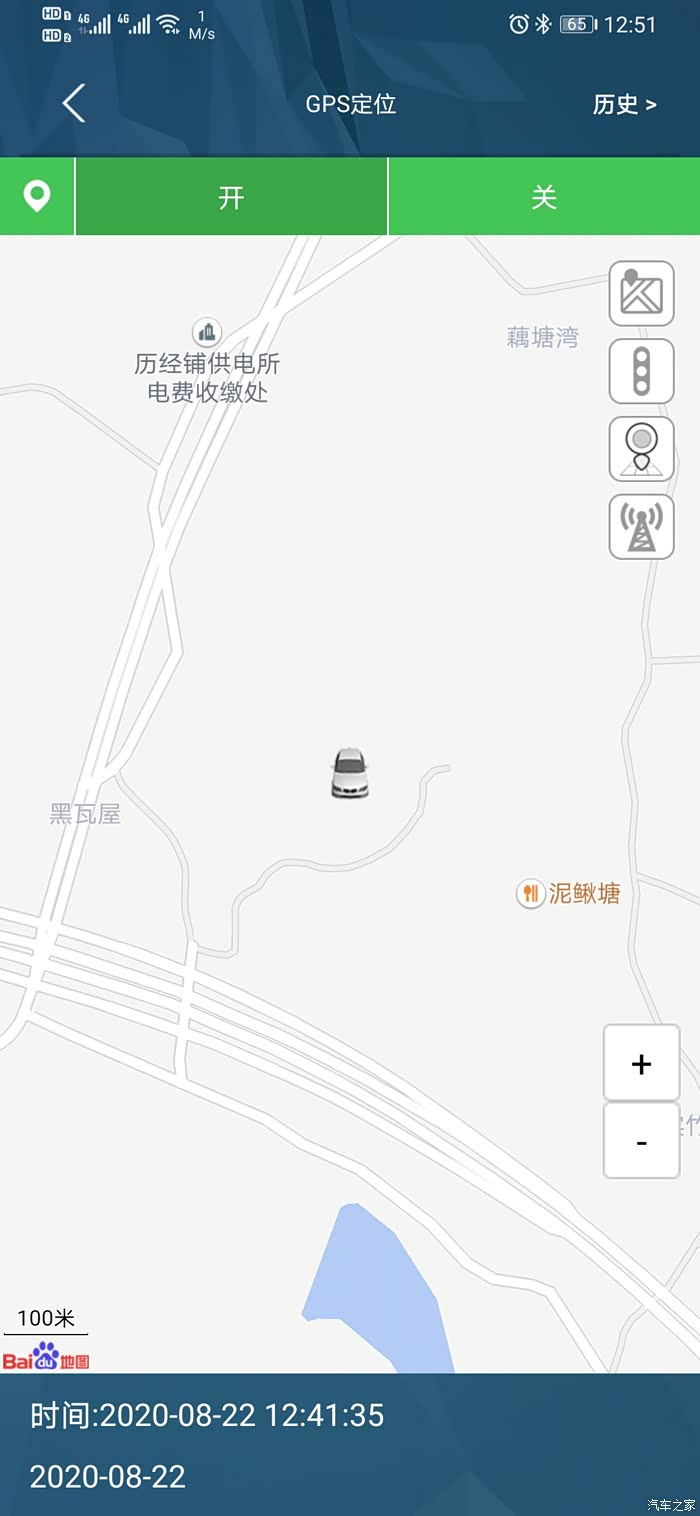
Task: Switch map layer with the map-type icon
Action: point(641,293)
